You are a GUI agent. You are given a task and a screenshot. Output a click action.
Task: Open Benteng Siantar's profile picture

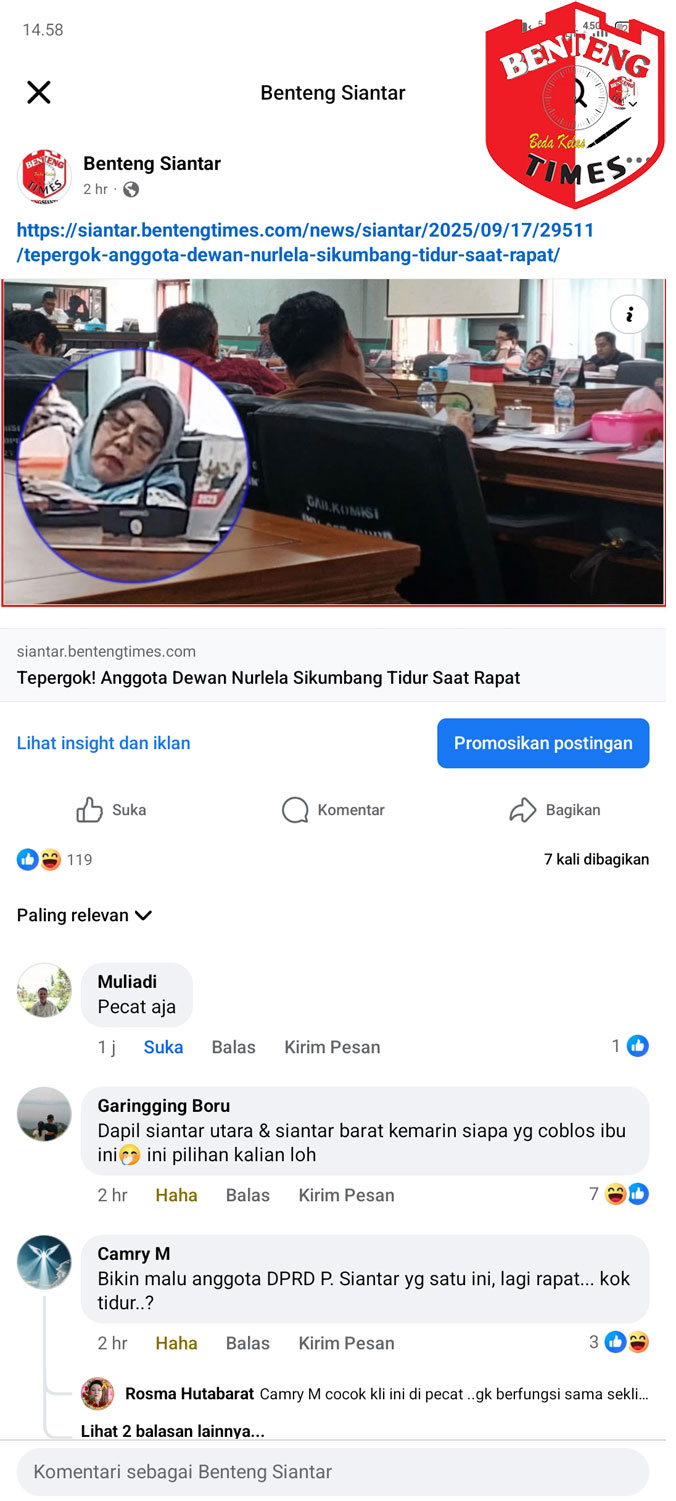coord(44,175)
